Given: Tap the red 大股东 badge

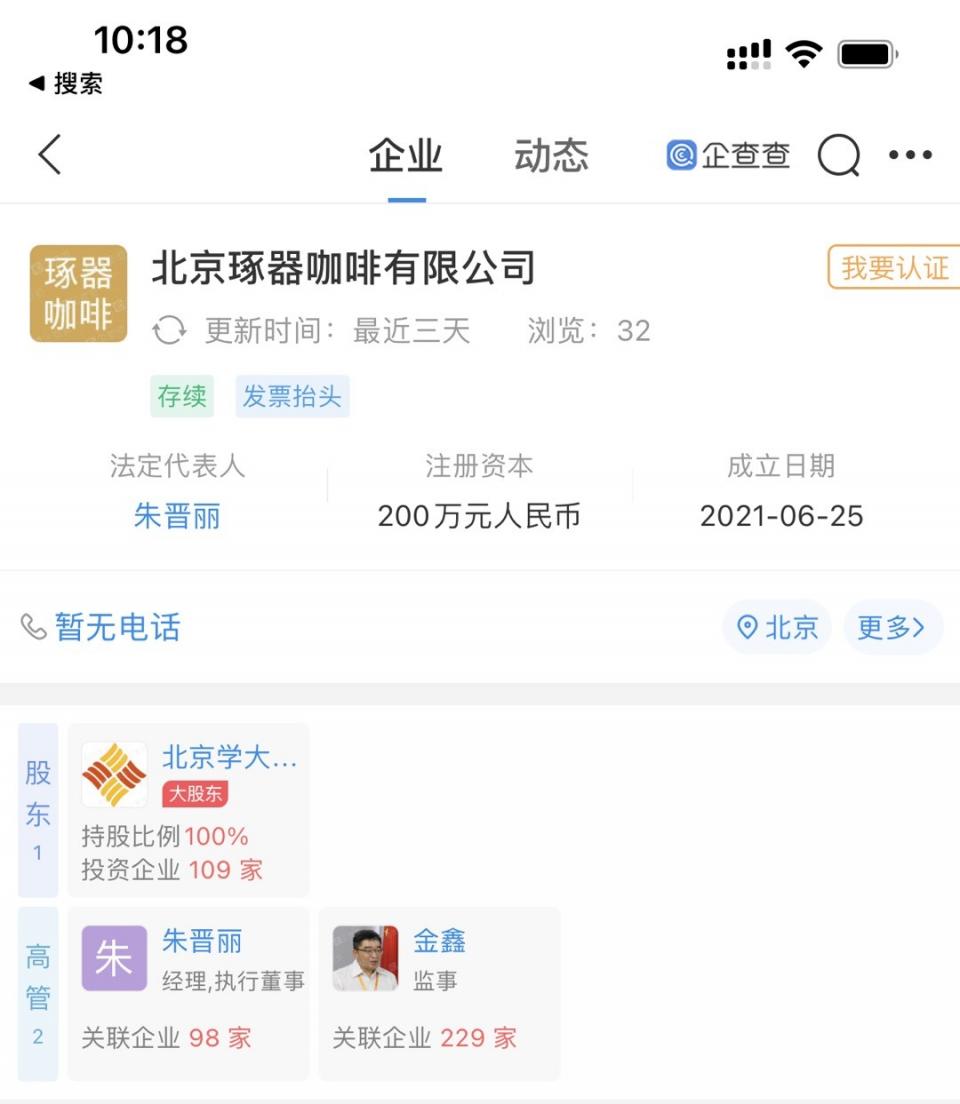Looking at the screenshot, I should click(x=194, y=793).
